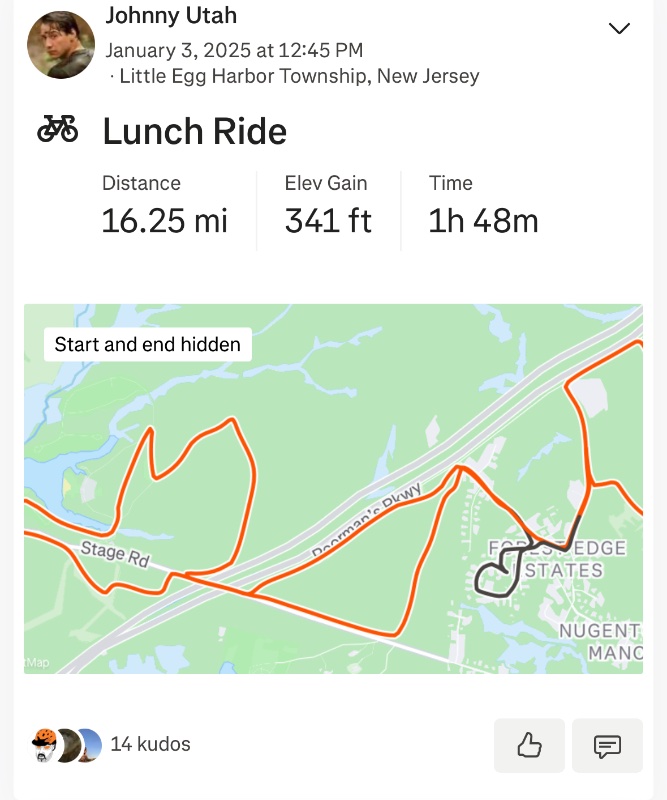Open the Lunch Ride activity details

tap(195, 131)
